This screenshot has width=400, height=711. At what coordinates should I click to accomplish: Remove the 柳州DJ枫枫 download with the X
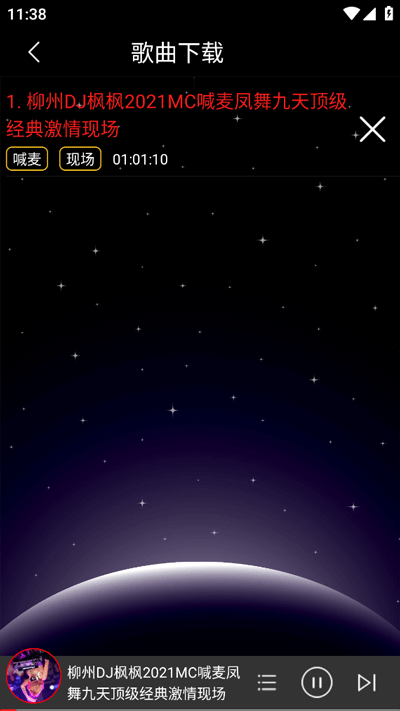point(372,129)
